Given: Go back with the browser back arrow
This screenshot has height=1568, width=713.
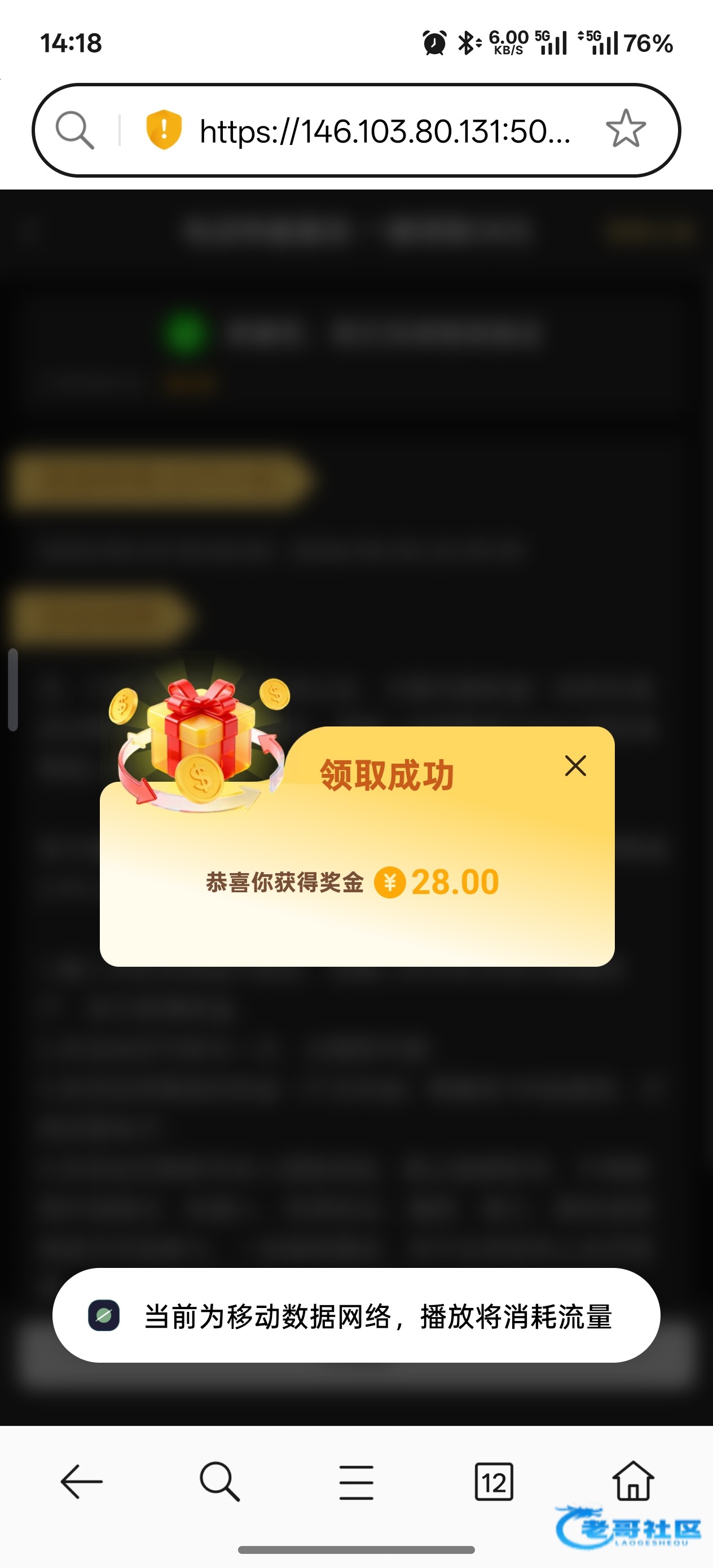Looking at the screenshot, I should (x=82, y=1482).
